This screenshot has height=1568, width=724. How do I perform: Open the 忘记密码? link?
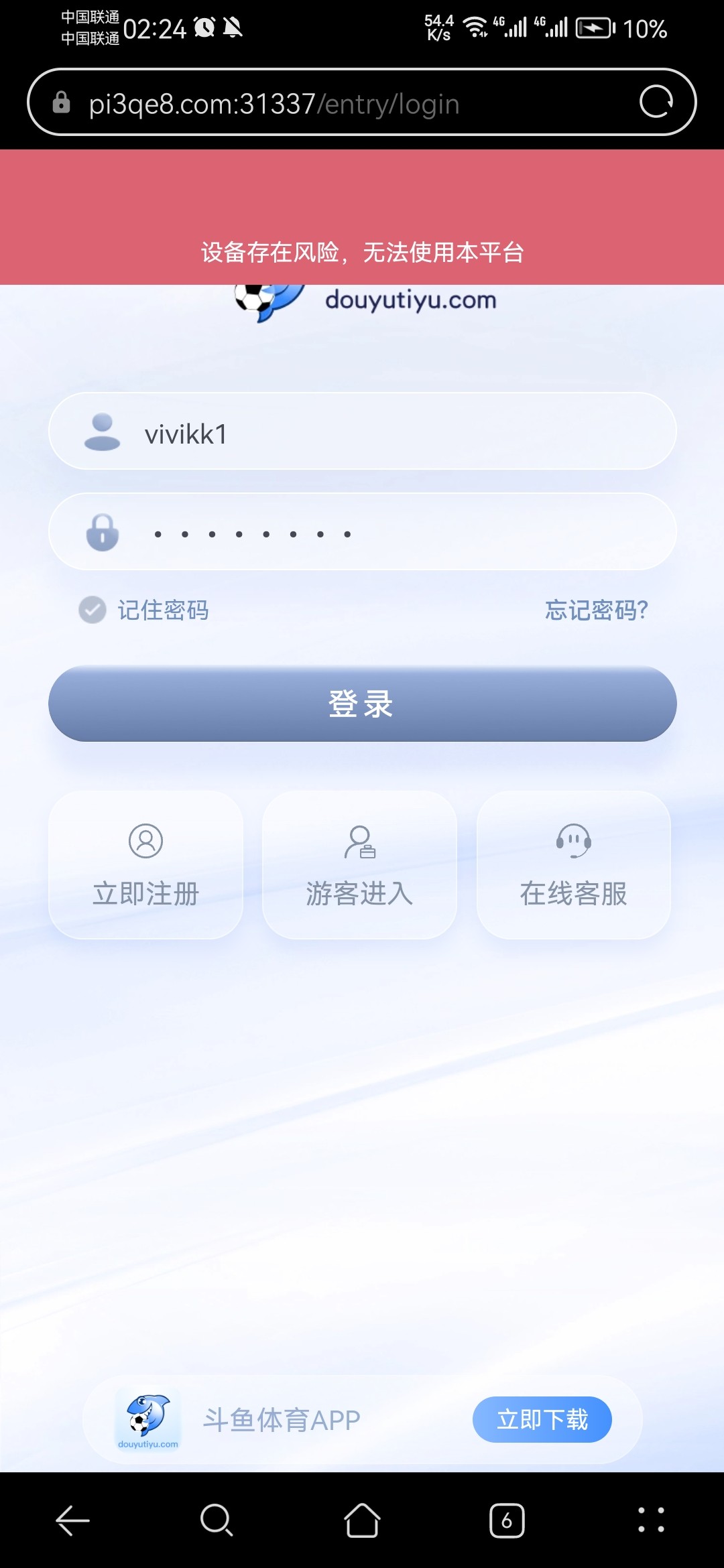tap(596, 610)
